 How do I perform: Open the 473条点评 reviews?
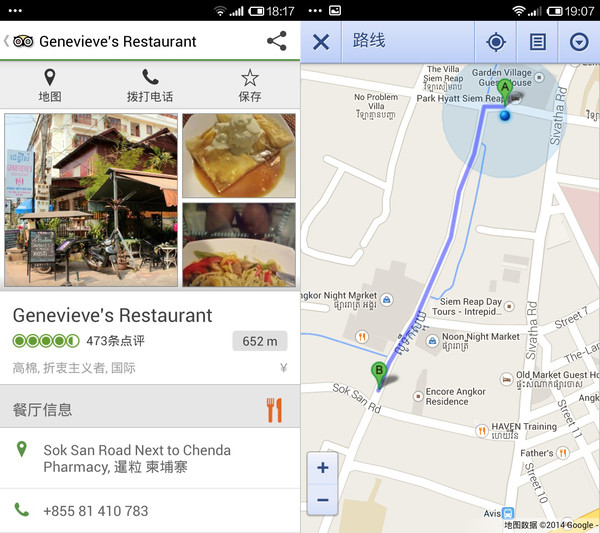(115, 341)
